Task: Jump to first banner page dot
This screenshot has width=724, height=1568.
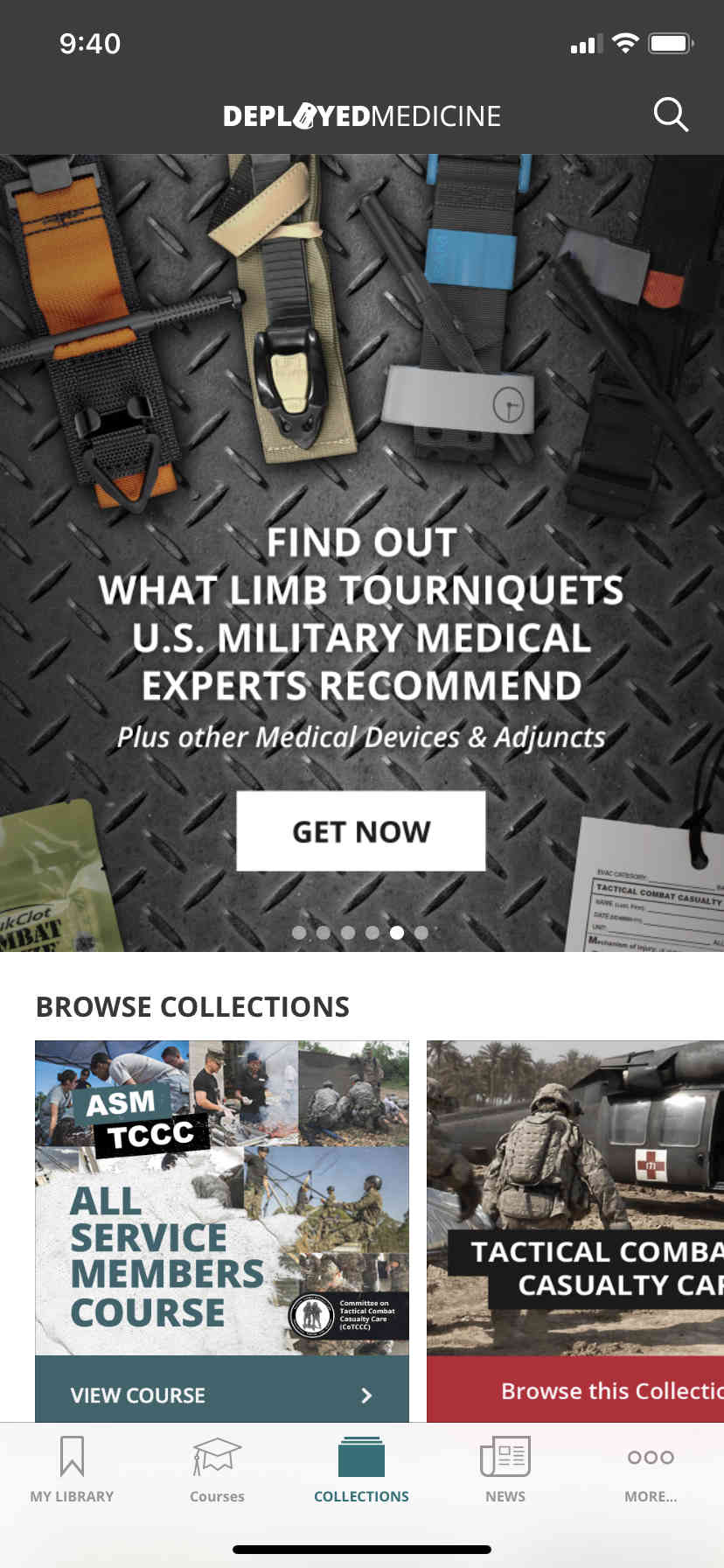Action: (x=299, y=933)
